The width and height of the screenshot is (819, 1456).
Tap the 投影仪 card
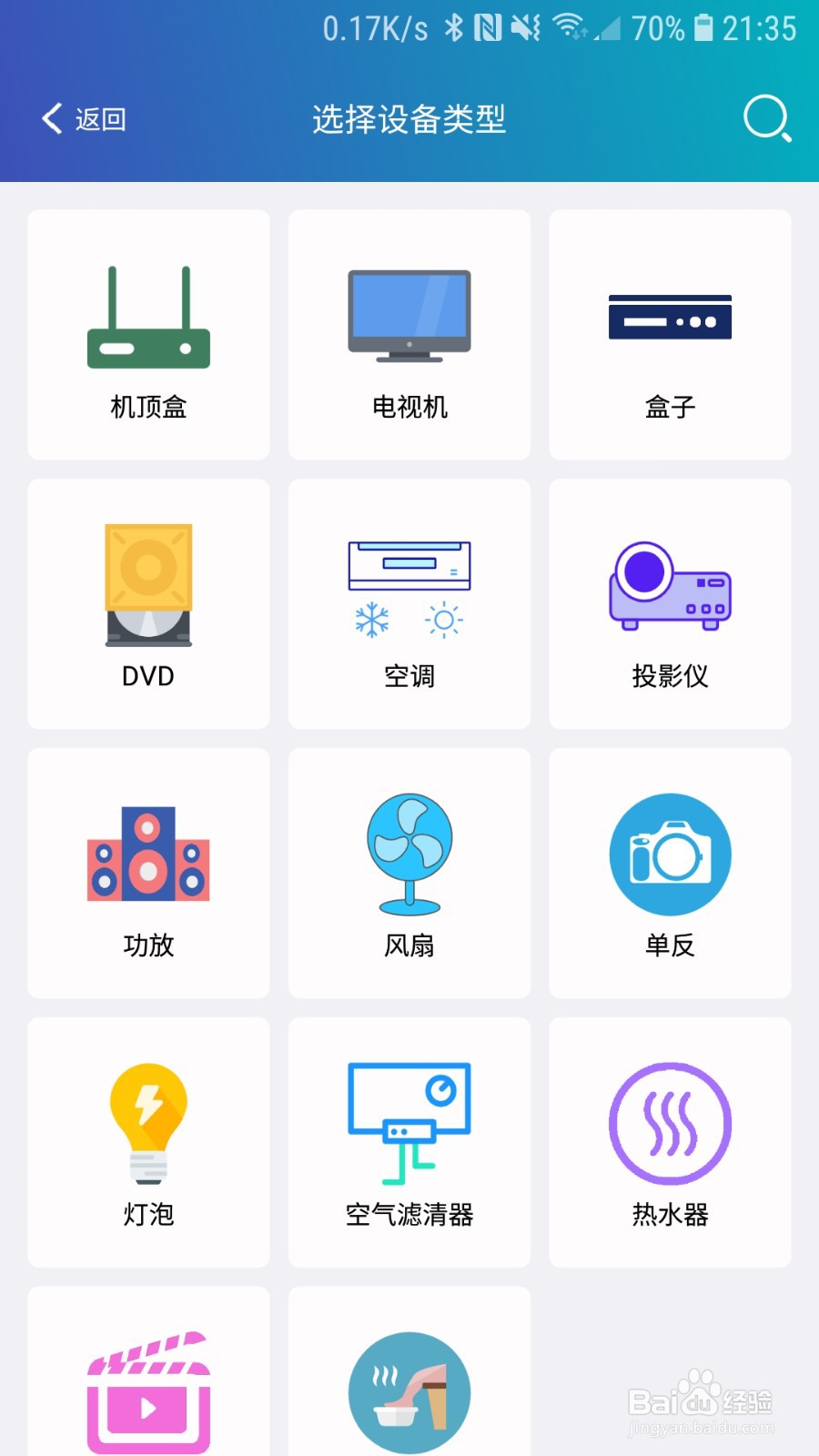point(670,604)
